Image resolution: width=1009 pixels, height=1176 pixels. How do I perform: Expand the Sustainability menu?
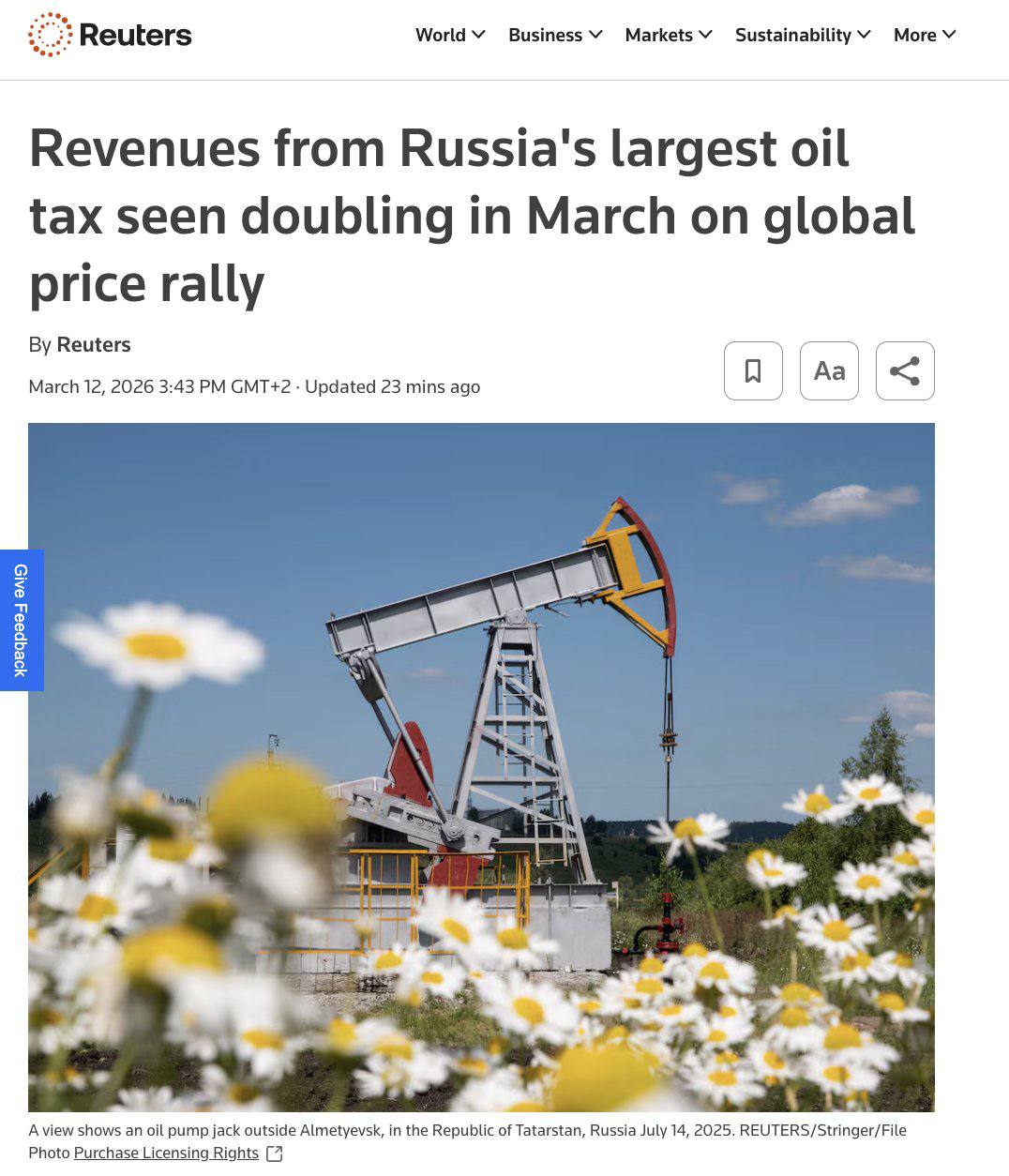[x=803, y=35]
